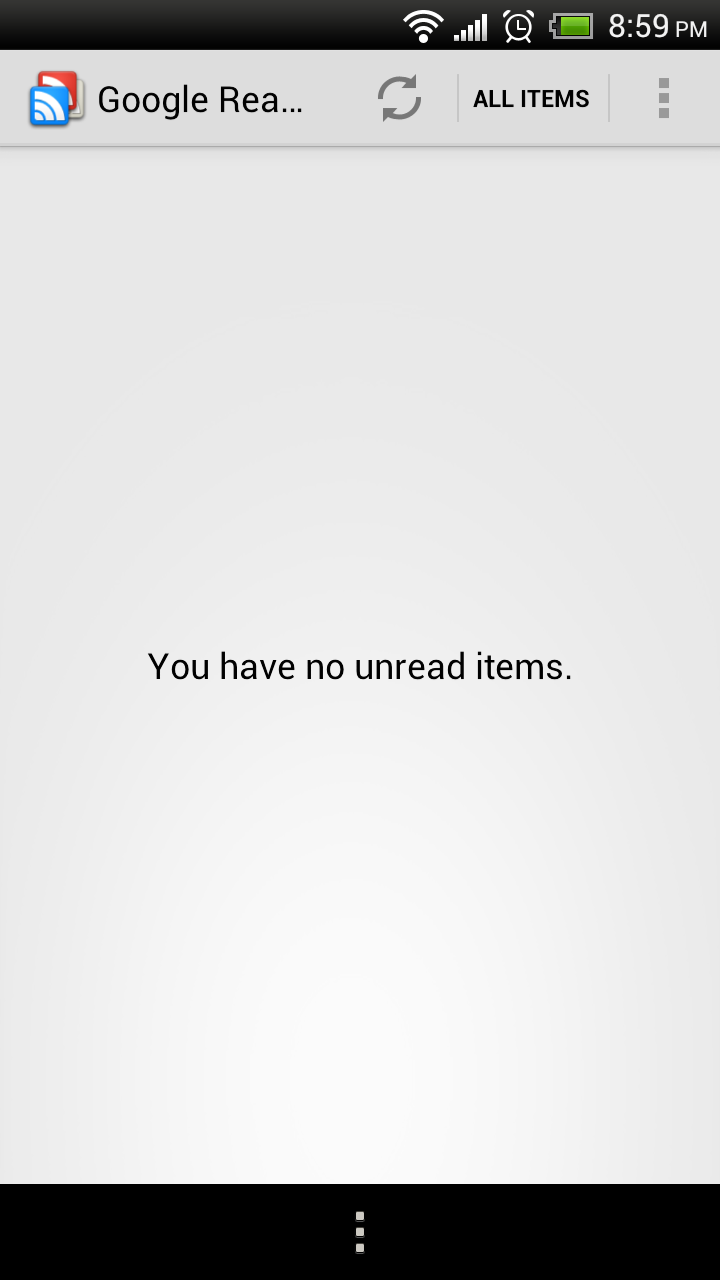Image resolution: width=720 pixels, height=1280 pixels.
Task: Open the overflow menu in the app bar
Action: 663,99
